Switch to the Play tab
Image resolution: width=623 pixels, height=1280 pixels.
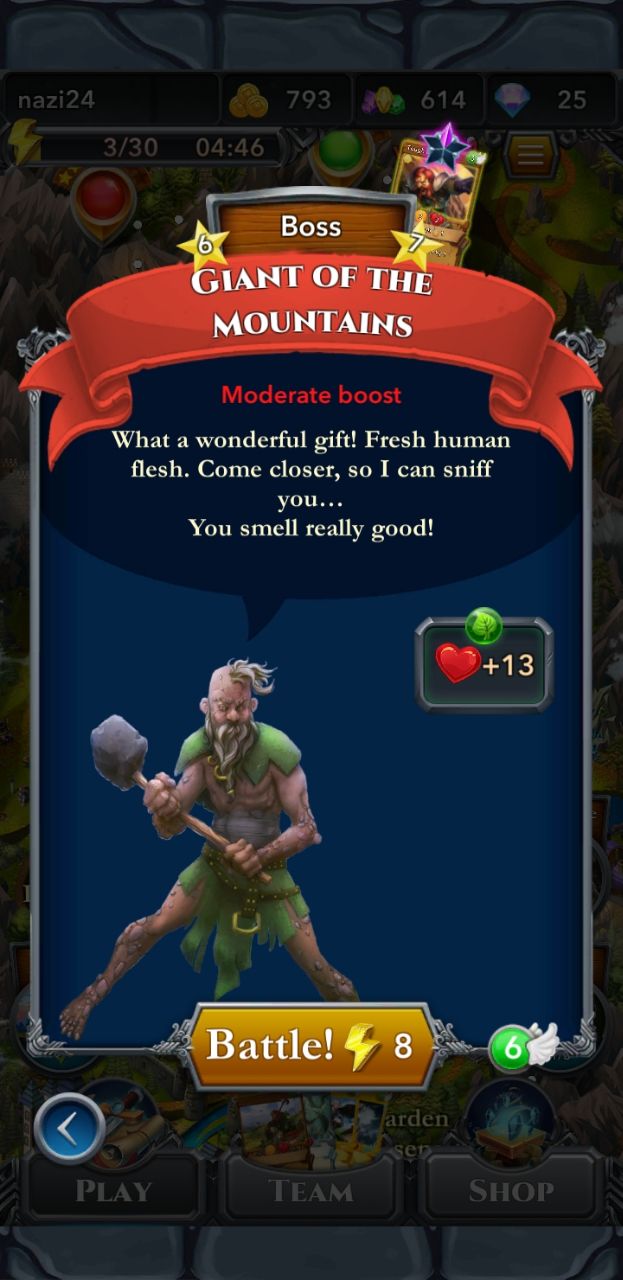[114, 1190]
